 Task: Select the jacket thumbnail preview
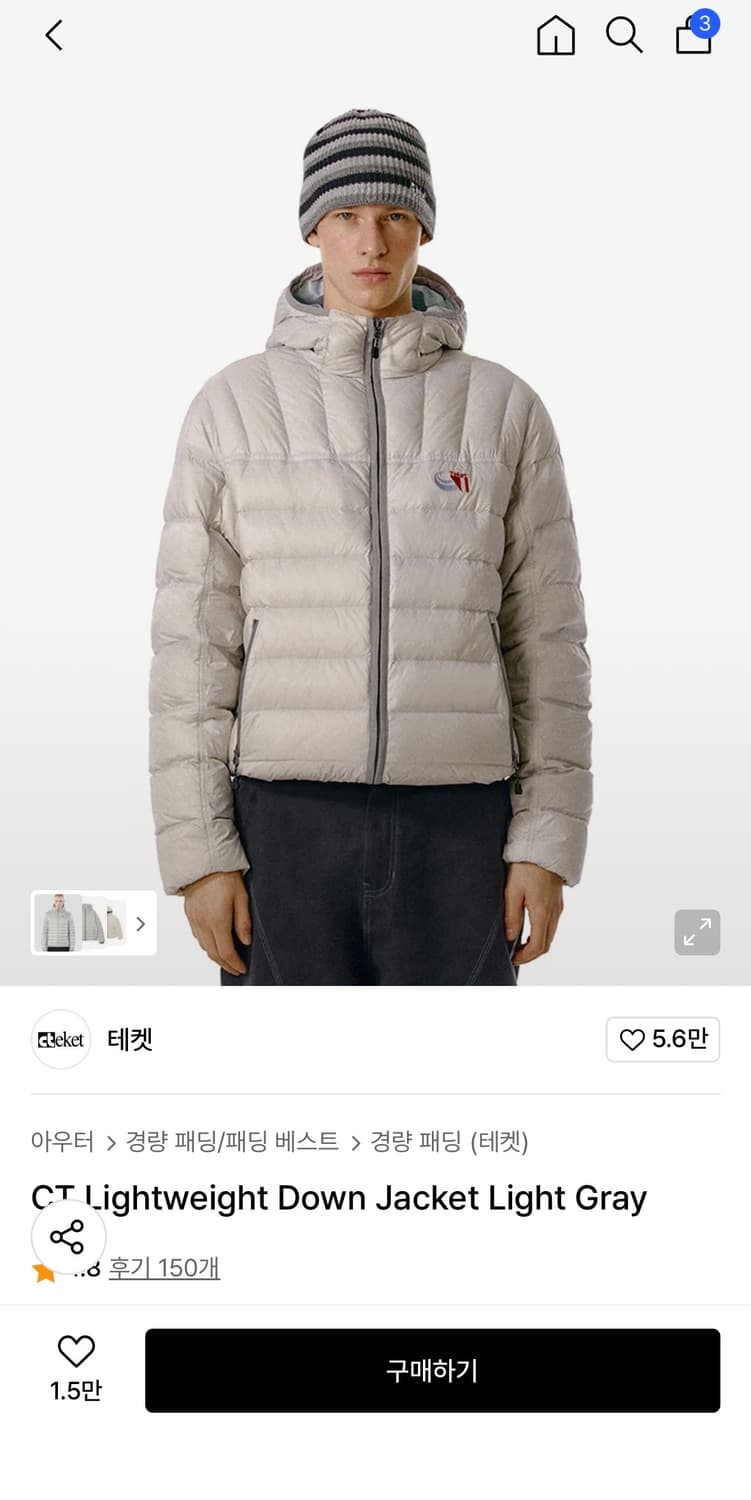point(58,923)
